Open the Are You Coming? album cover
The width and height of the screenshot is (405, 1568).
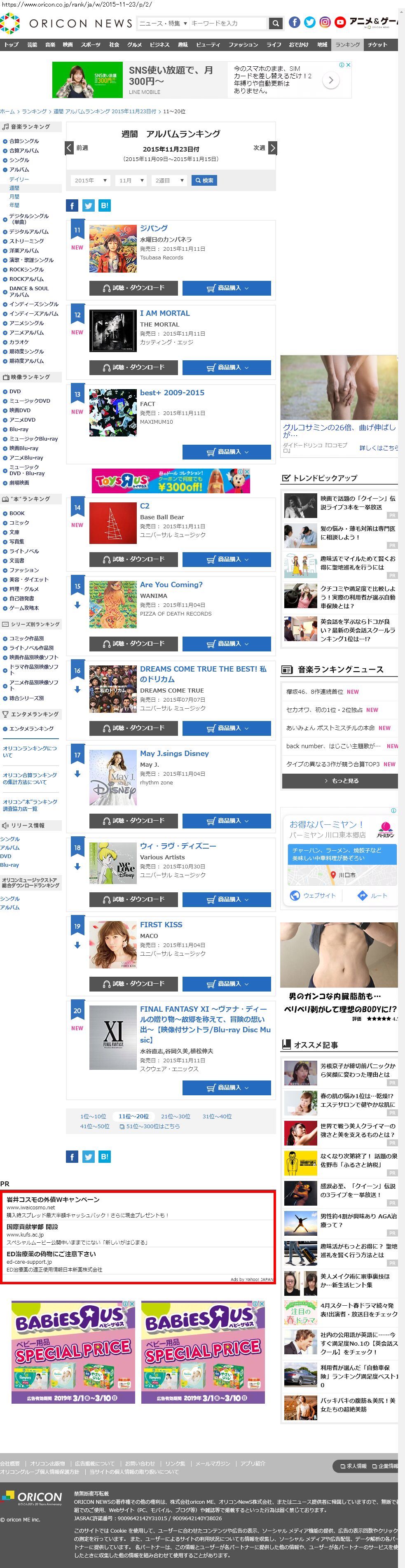(112, 604)
